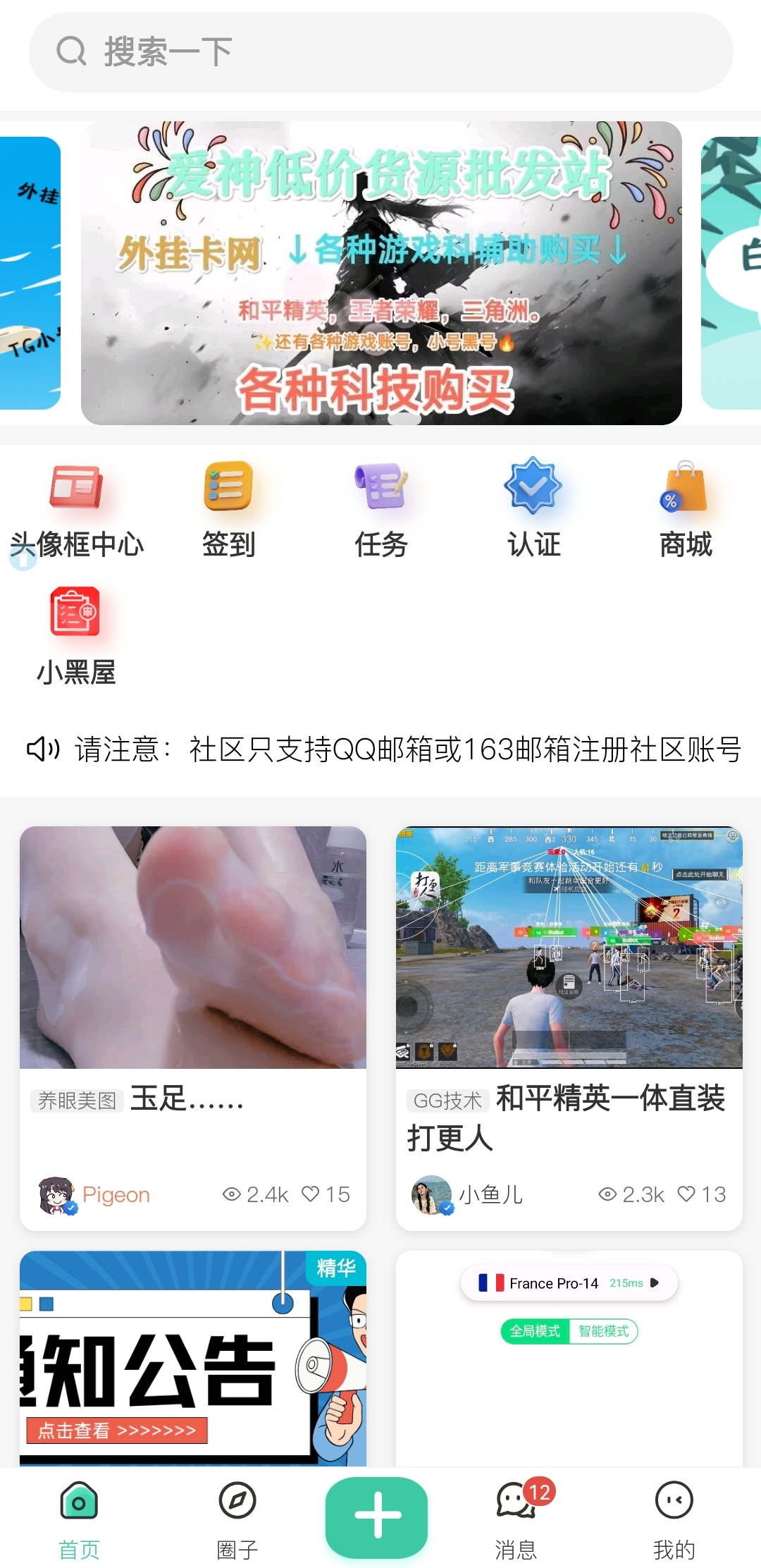Switch to the 我的 tab
This screenshot has height=1568, width=761.
pyautogui.click(x=674, y=1519)
